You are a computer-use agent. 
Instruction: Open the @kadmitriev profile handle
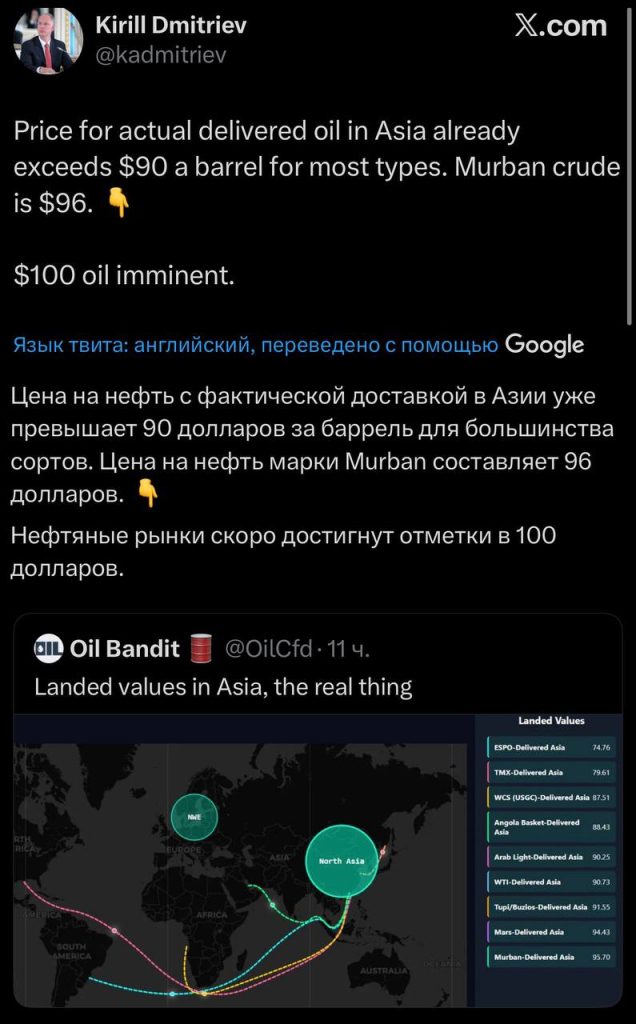(160, 55)
